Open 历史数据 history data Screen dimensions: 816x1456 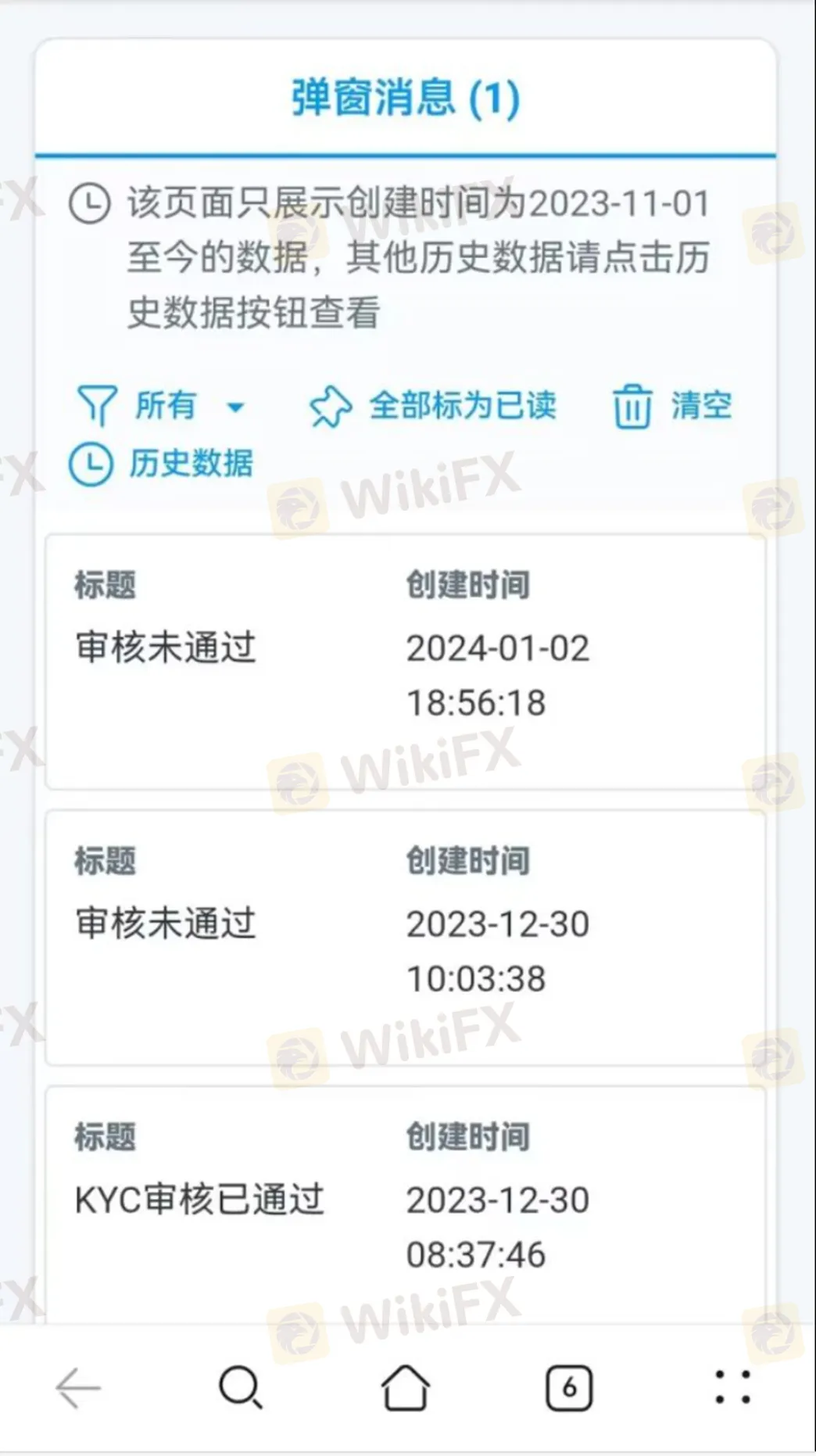(162, 464)
